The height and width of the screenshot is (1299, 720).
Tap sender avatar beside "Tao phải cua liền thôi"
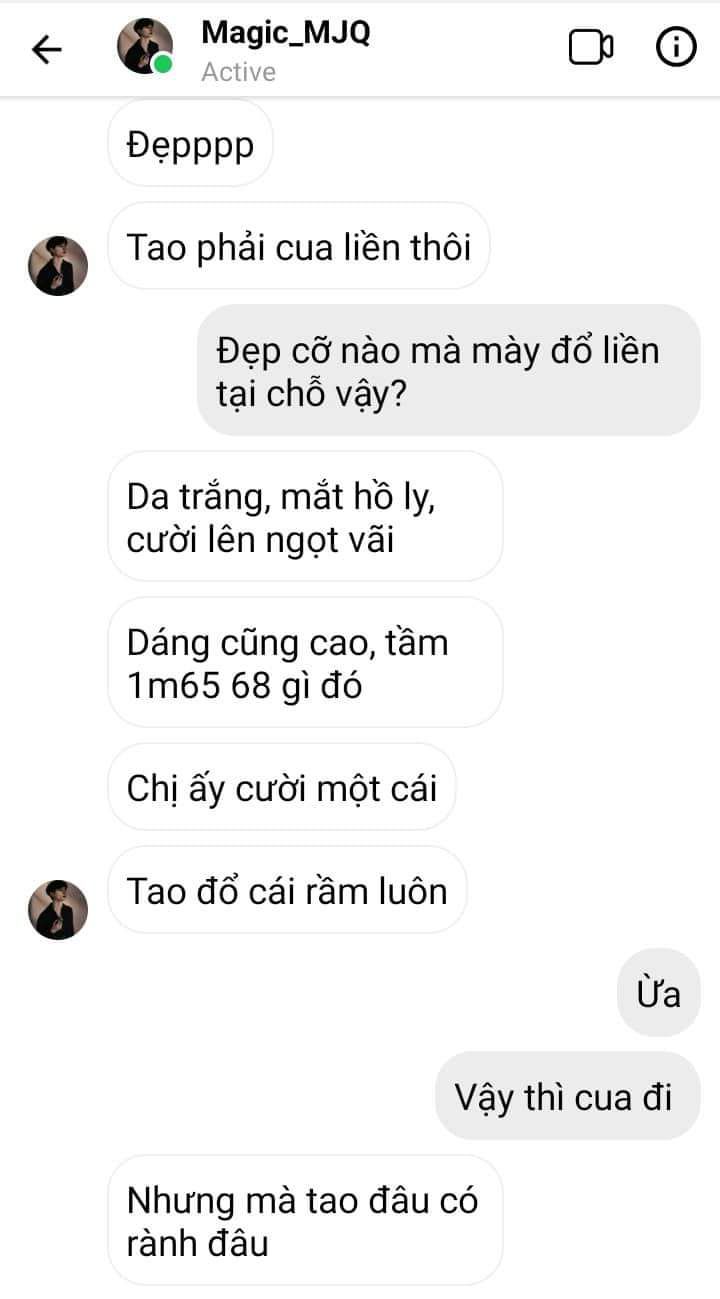tap(58, 266)
